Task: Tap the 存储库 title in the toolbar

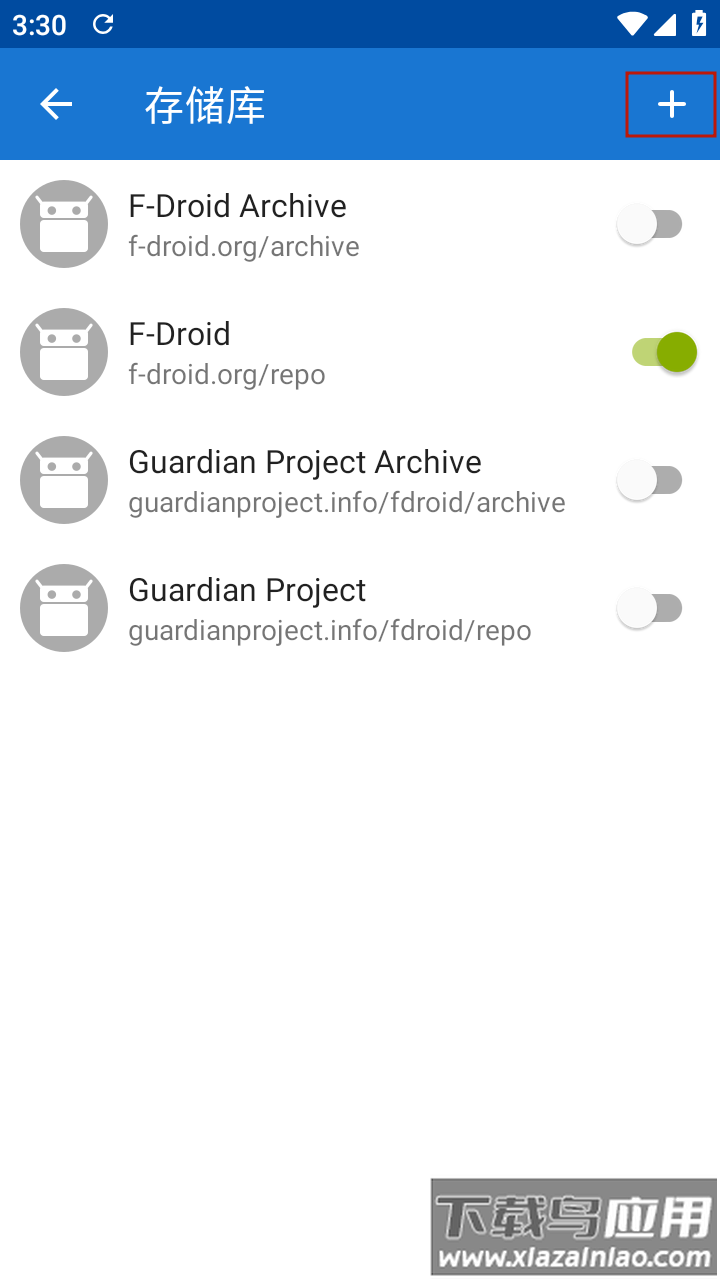Action: [203, 104]
